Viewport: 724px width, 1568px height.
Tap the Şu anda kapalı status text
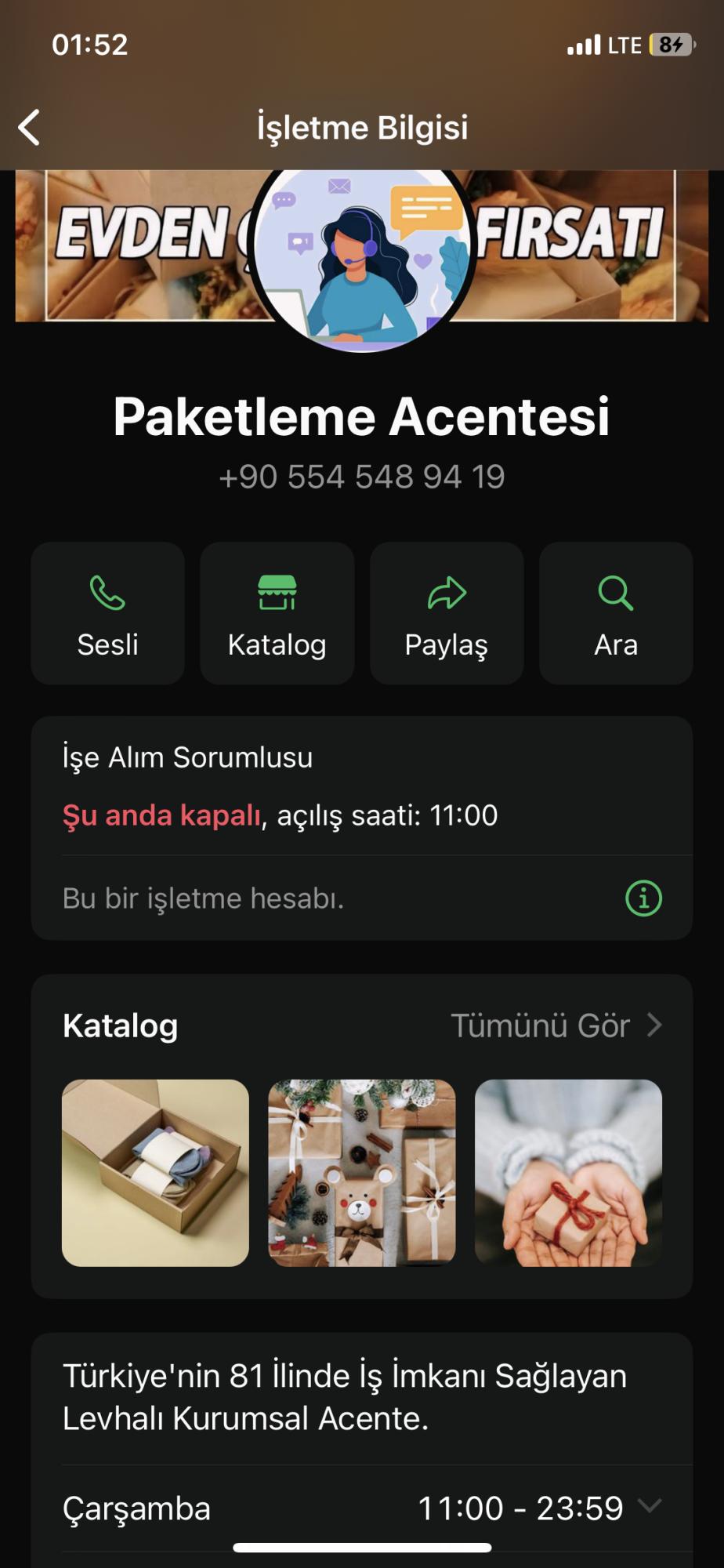(162, 815)
